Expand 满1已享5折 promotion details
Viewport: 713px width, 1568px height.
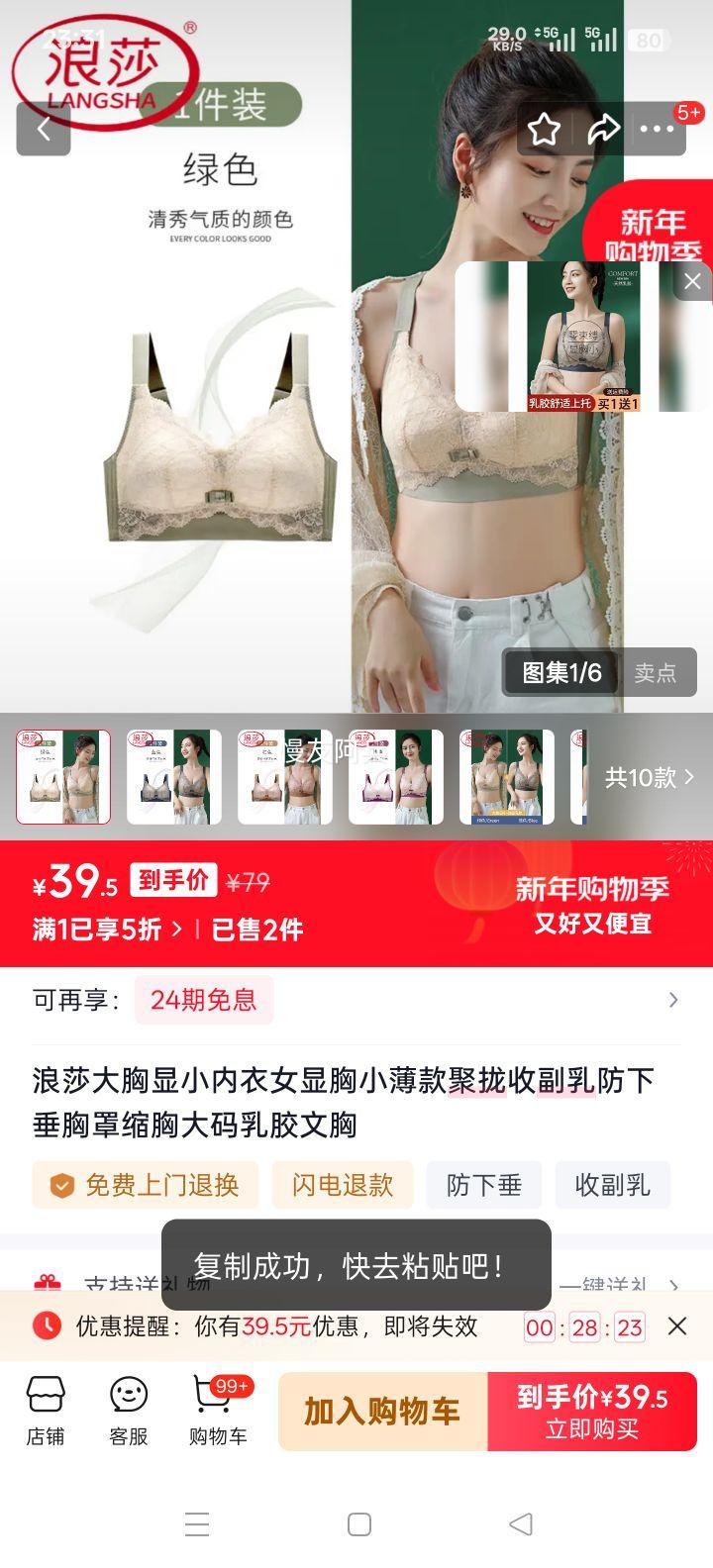tap(107, 931)
